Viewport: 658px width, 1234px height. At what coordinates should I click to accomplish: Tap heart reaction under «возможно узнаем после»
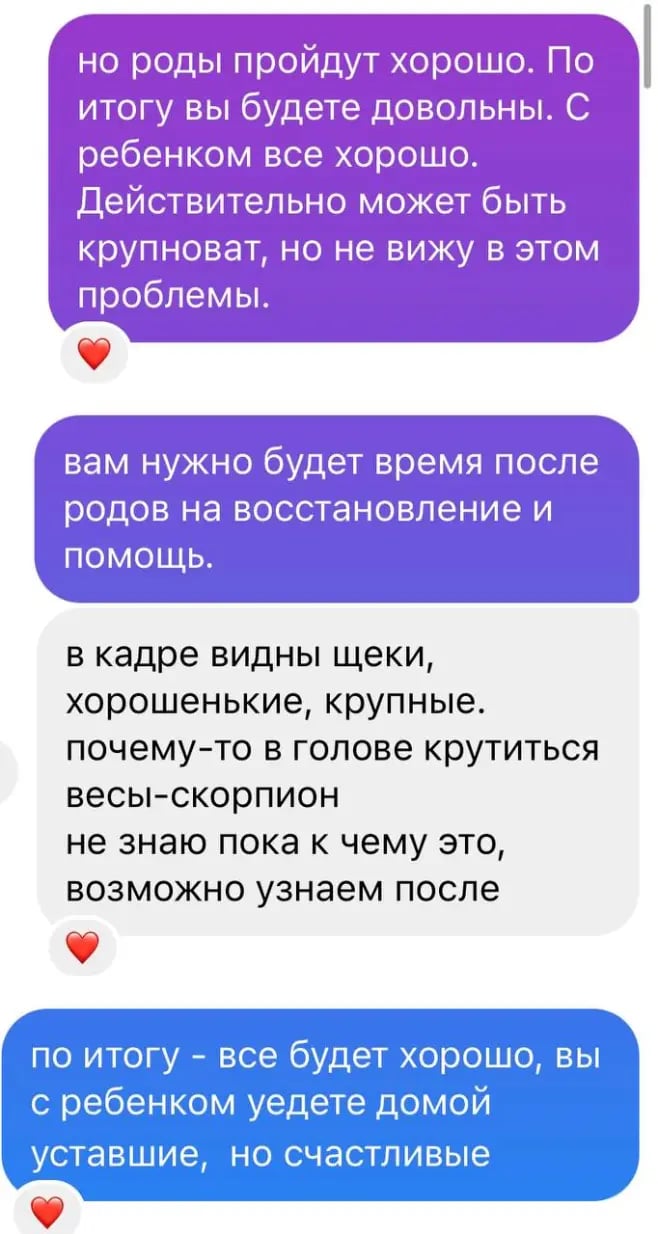83,945
